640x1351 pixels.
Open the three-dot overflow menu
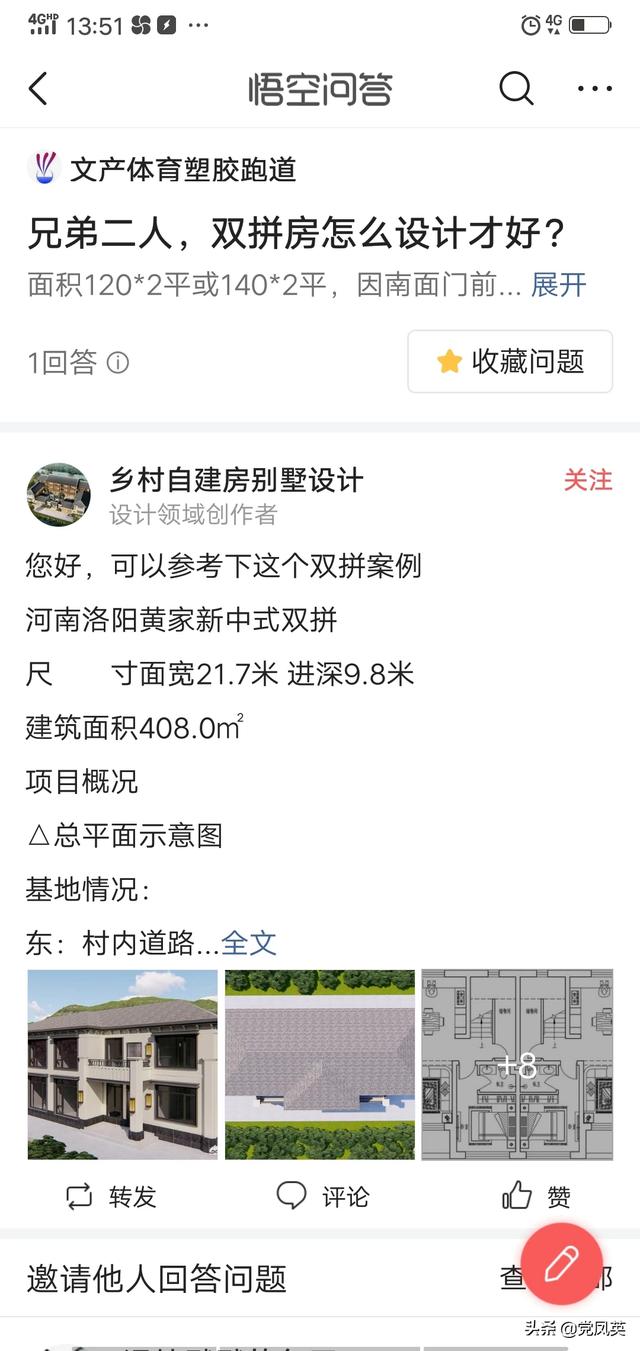[x=595, y=89]
